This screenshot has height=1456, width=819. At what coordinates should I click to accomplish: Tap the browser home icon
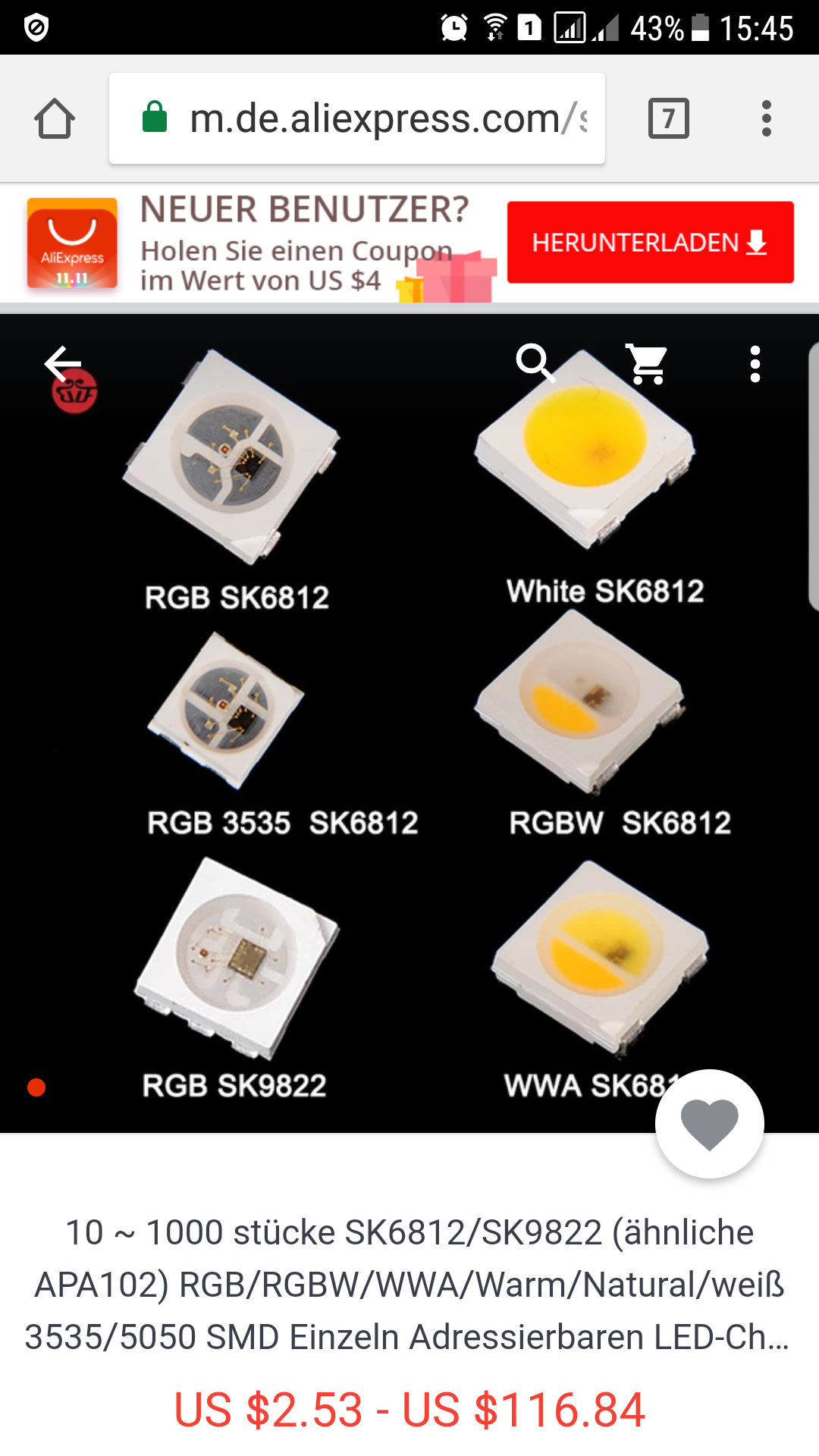pos(55,119)
